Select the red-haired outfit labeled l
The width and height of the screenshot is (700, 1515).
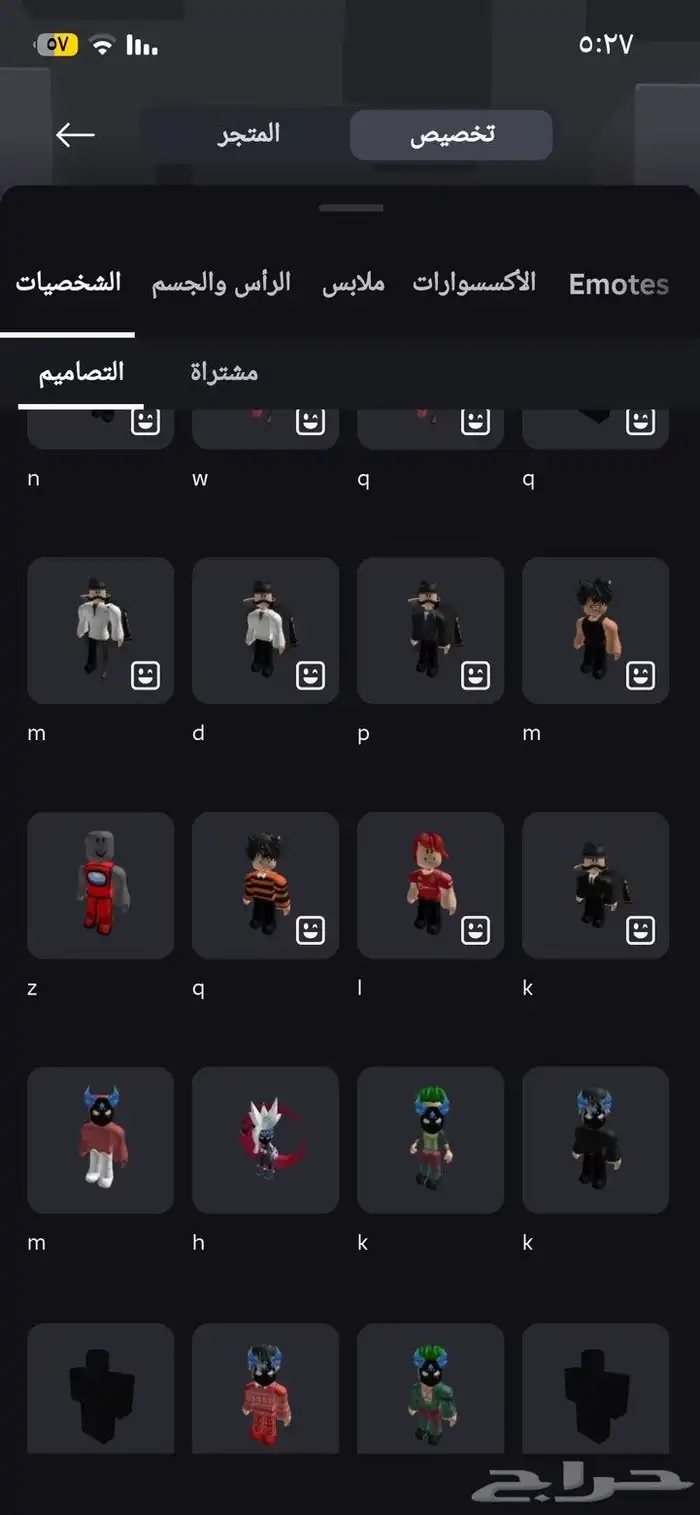[430, 885]
